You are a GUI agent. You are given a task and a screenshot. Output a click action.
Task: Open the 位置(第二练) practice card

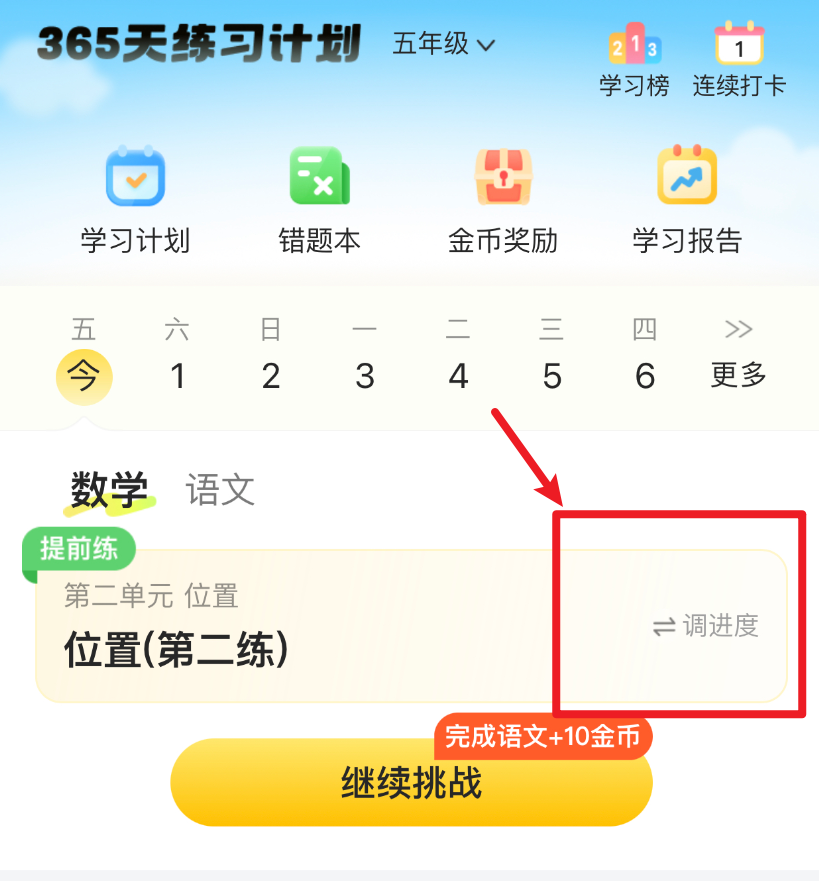coord(300,628)
